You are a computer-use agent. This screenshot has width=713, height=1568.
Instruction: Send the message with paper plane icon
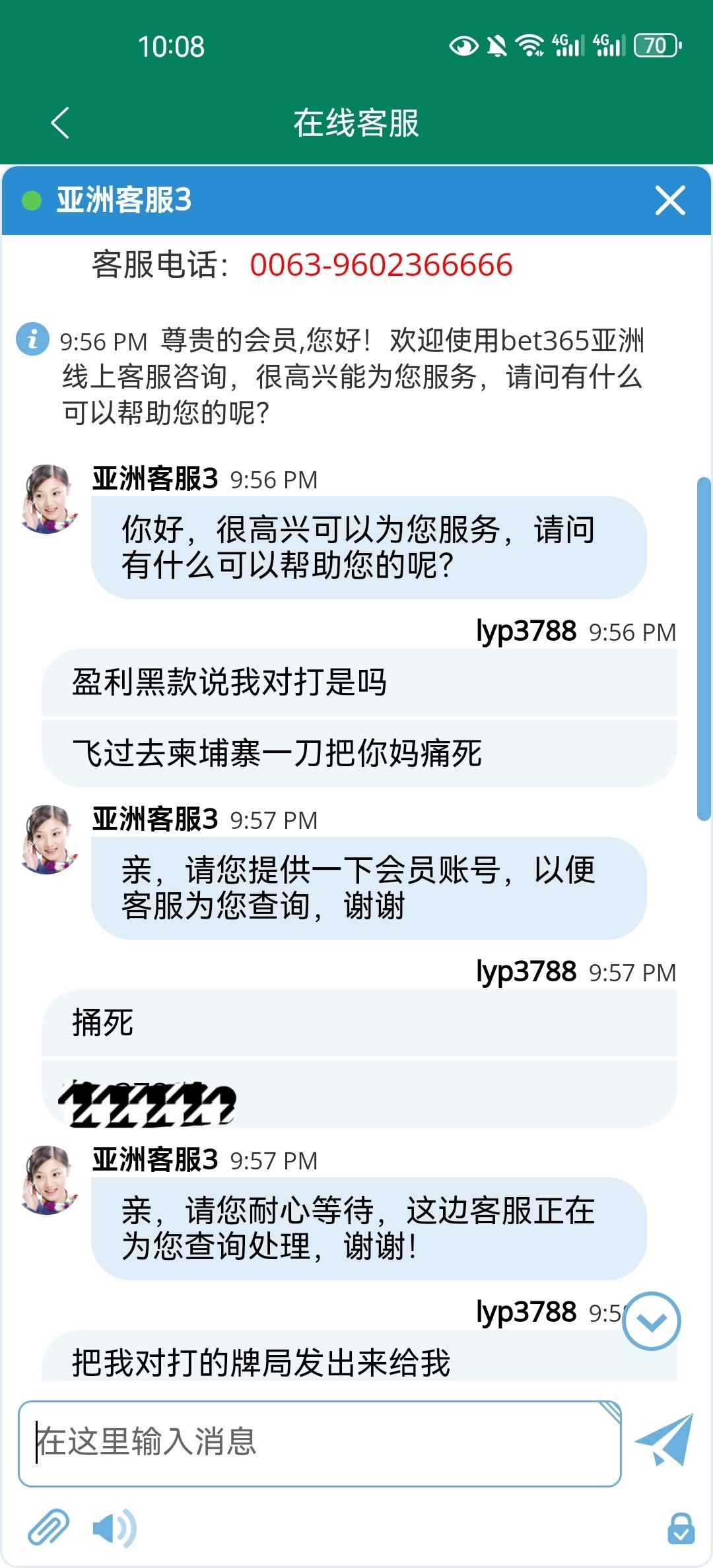tap(665, 1440)
